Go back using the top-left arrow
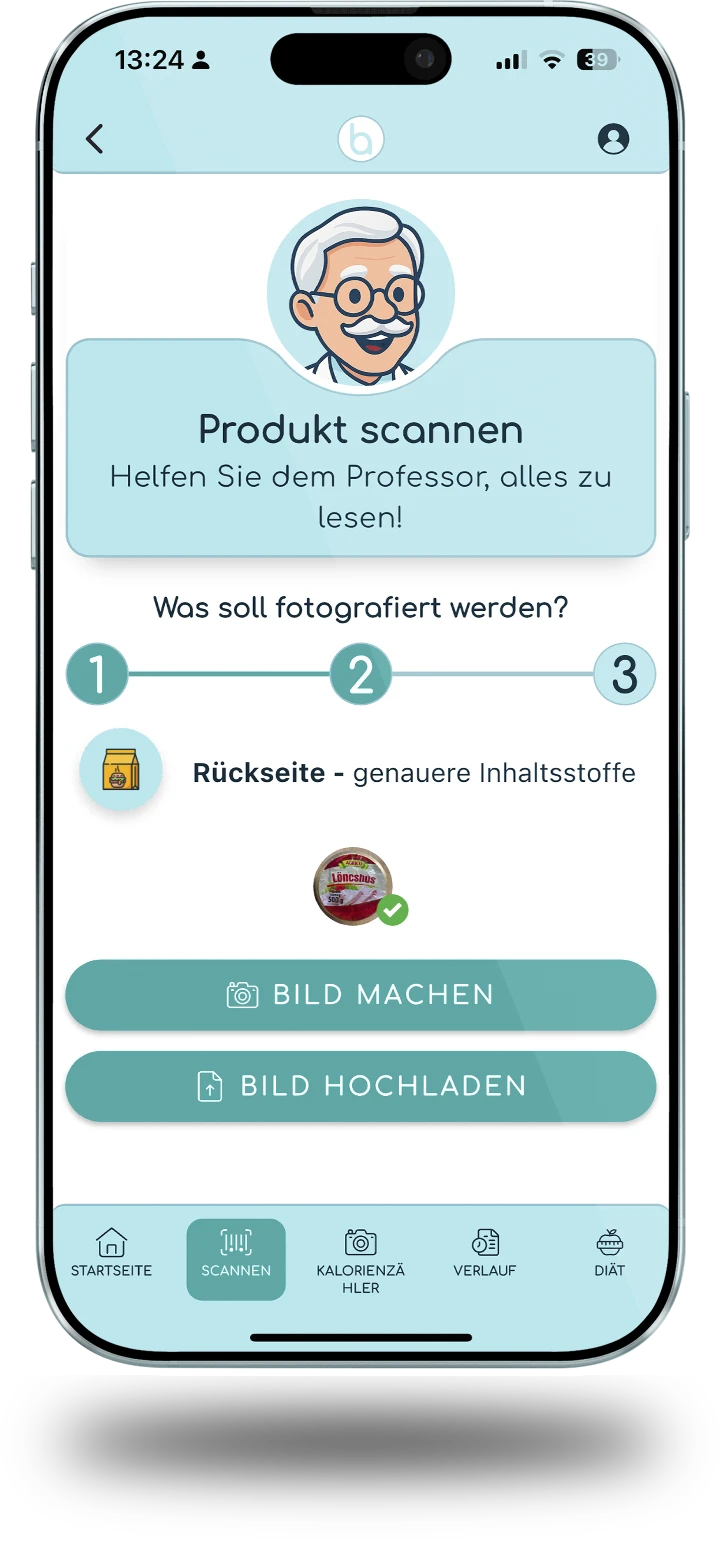This screenshot has width=720, height=1545. tap(95, 139)
